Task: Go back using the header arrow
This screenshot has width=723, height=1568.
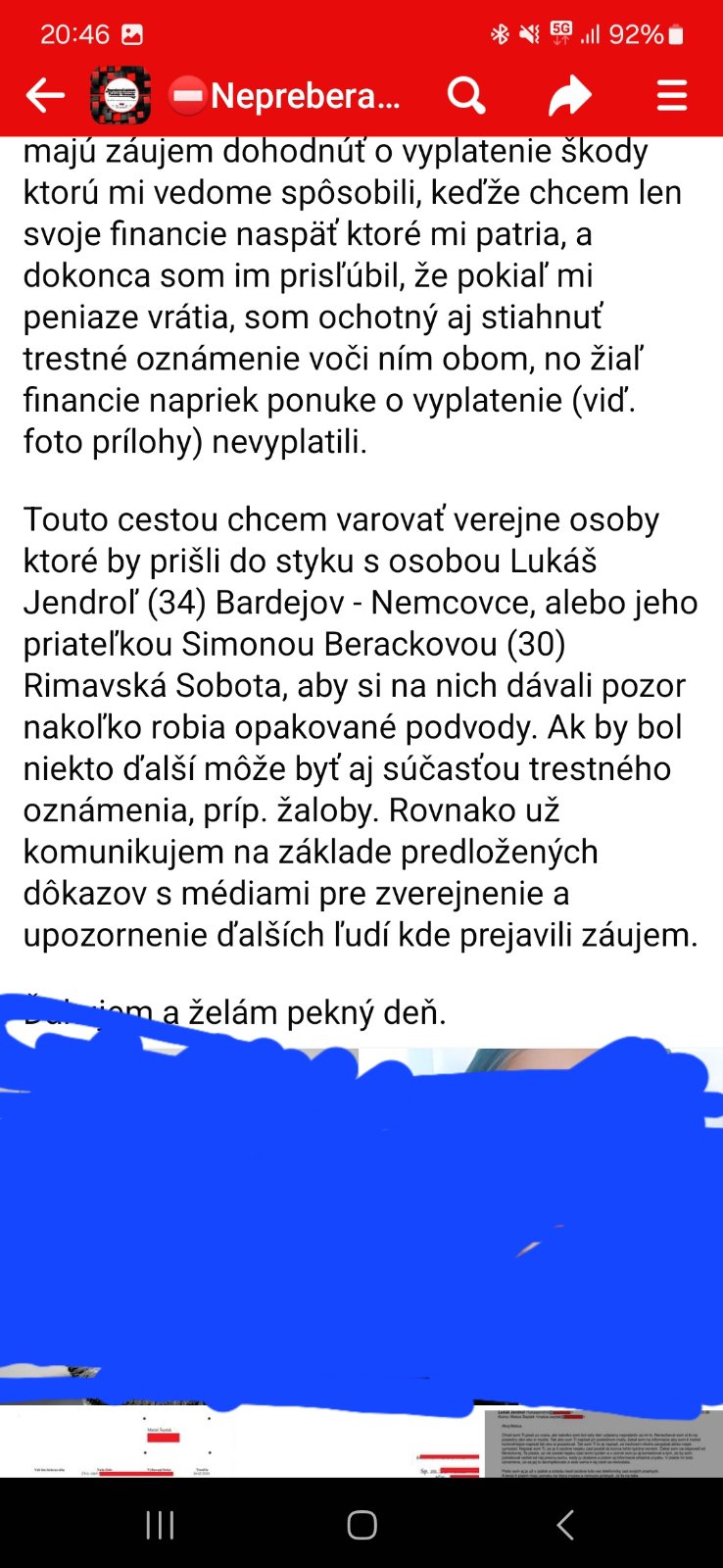Action: (x=45, y=96)
